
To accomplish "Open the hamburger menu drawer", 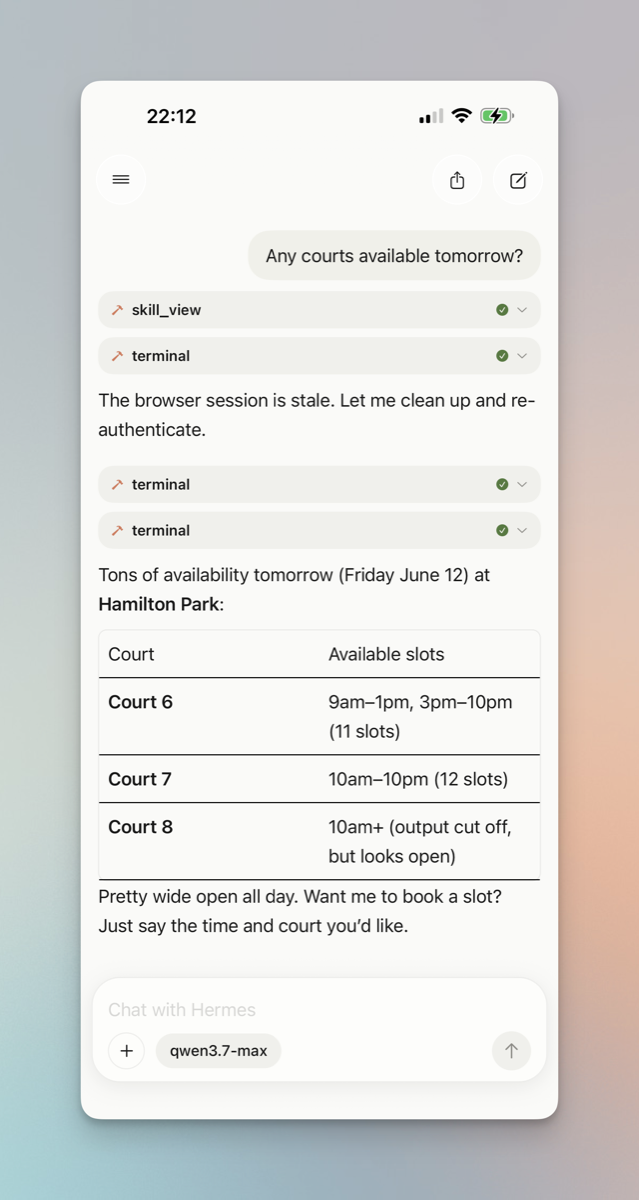I will click(x=121, y=180).
